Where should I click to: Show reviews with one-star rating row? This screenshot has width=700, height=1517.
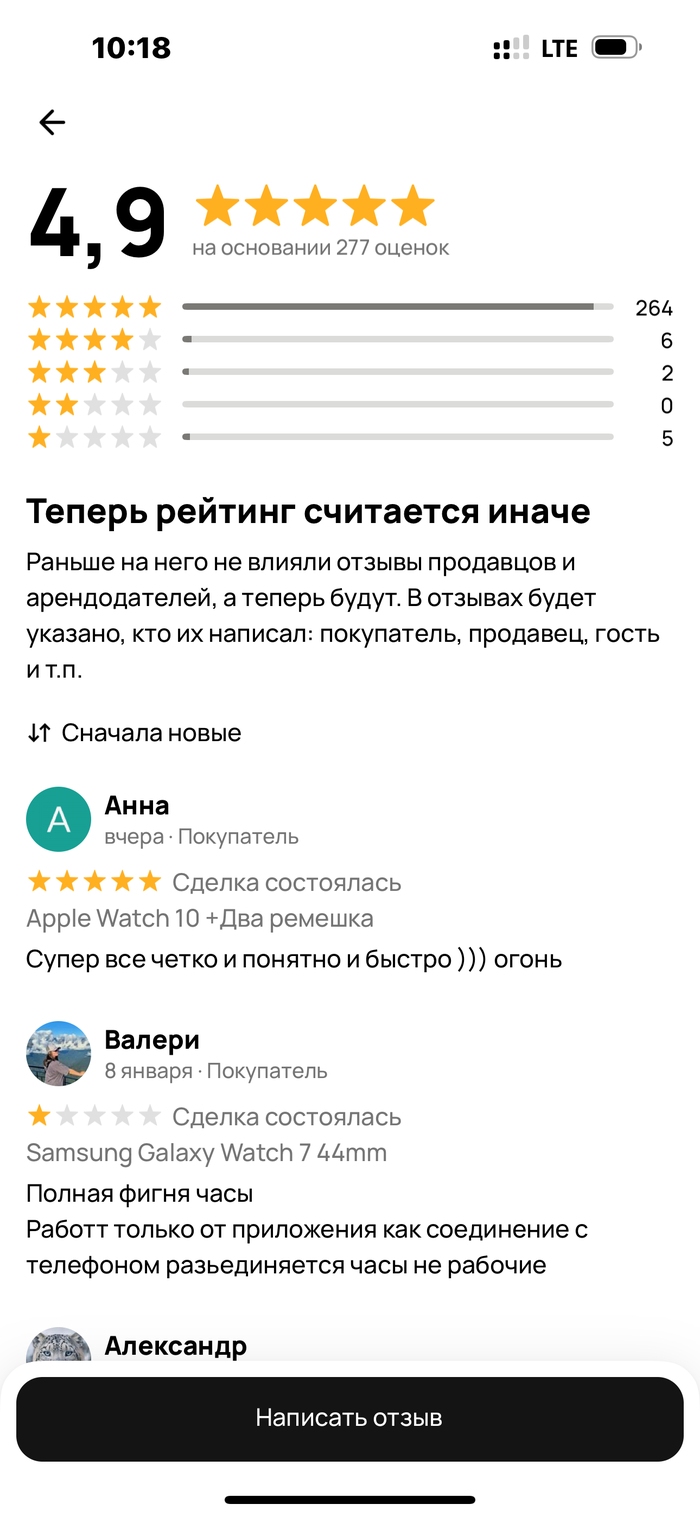click(x=349, y=438)
